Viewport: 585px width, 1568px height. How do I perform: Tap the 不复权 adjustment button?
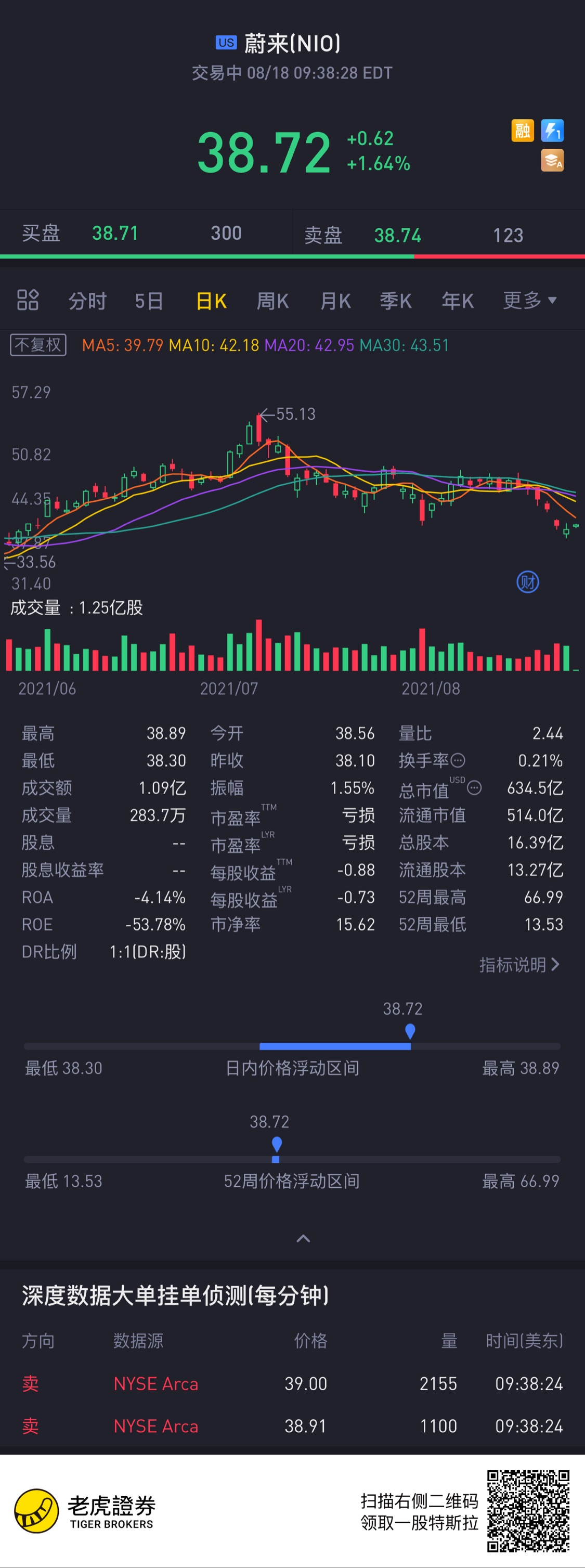coord(38,345)
